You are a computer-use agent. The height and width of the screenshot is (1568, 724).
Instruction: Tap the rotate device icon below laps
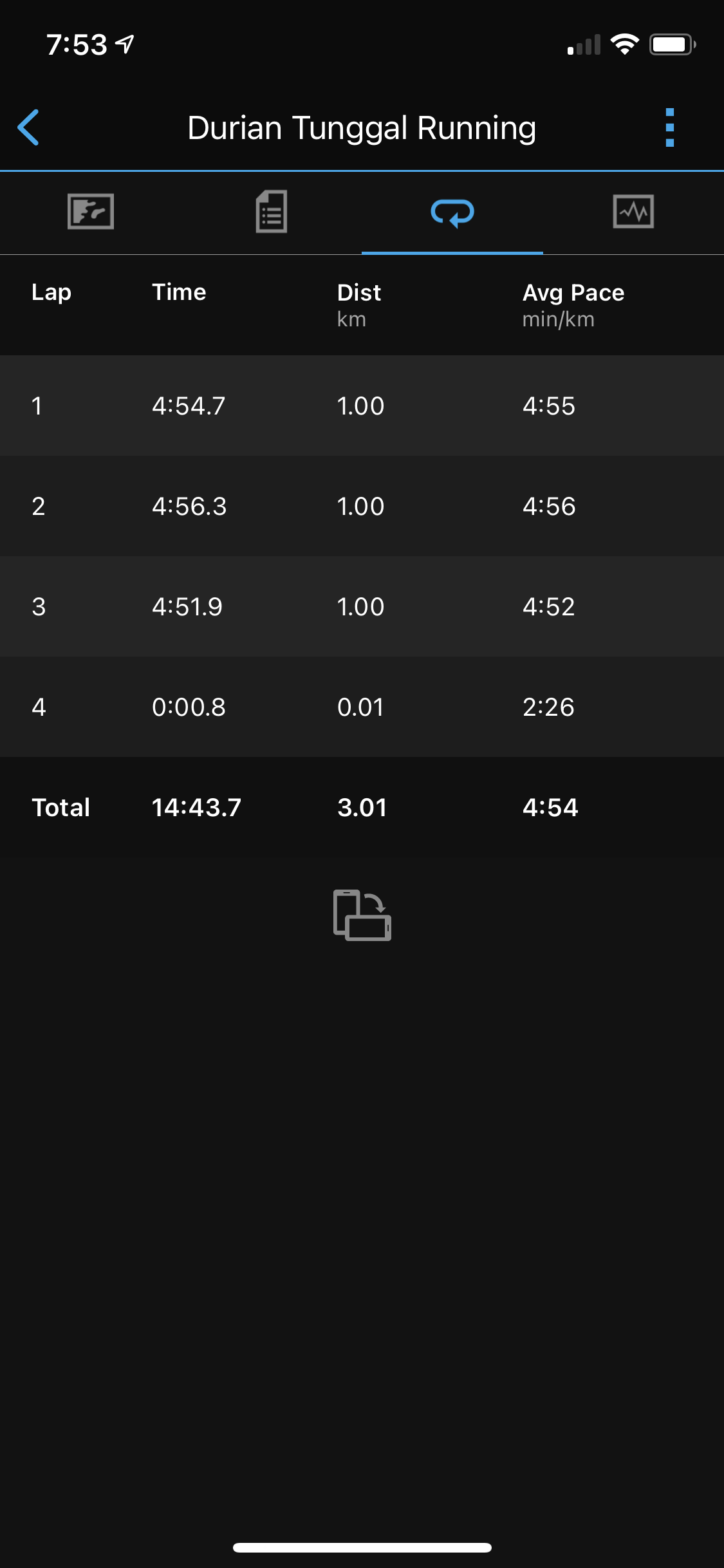(362, 915)
